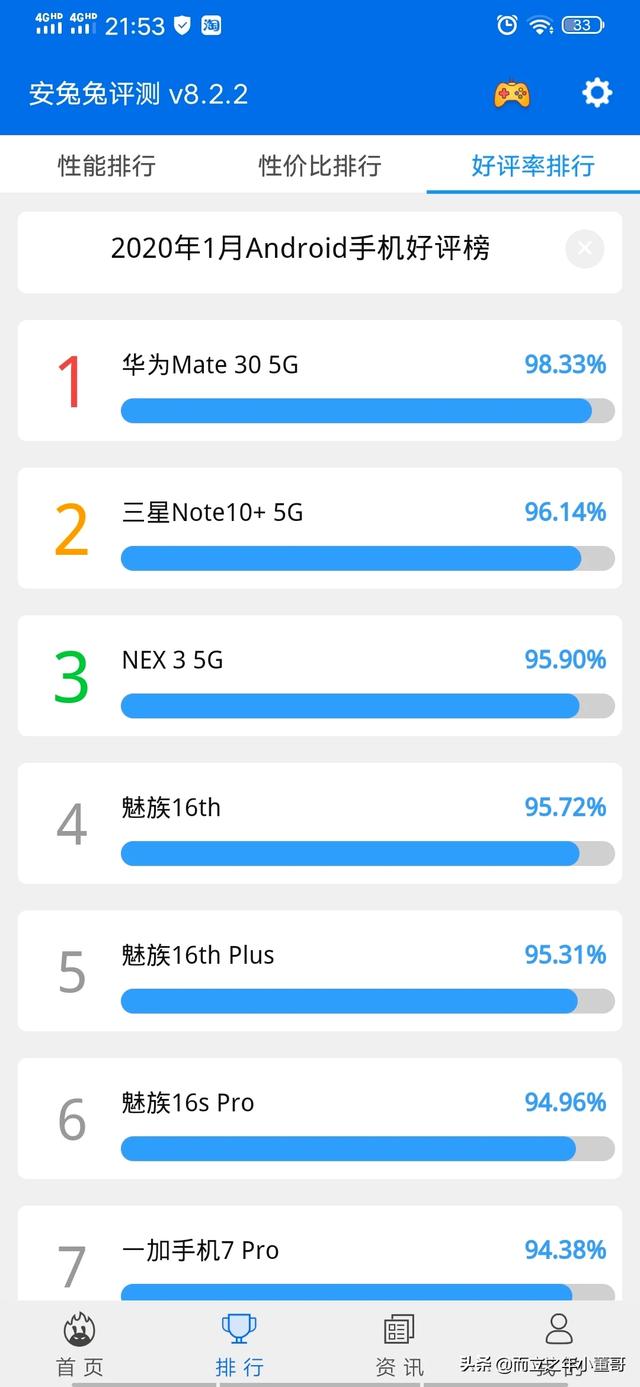The height and width of the screenshot is (1387, 640).
Task: Open the 华为Mate 30 5G entry
Action: click(320, 380)
